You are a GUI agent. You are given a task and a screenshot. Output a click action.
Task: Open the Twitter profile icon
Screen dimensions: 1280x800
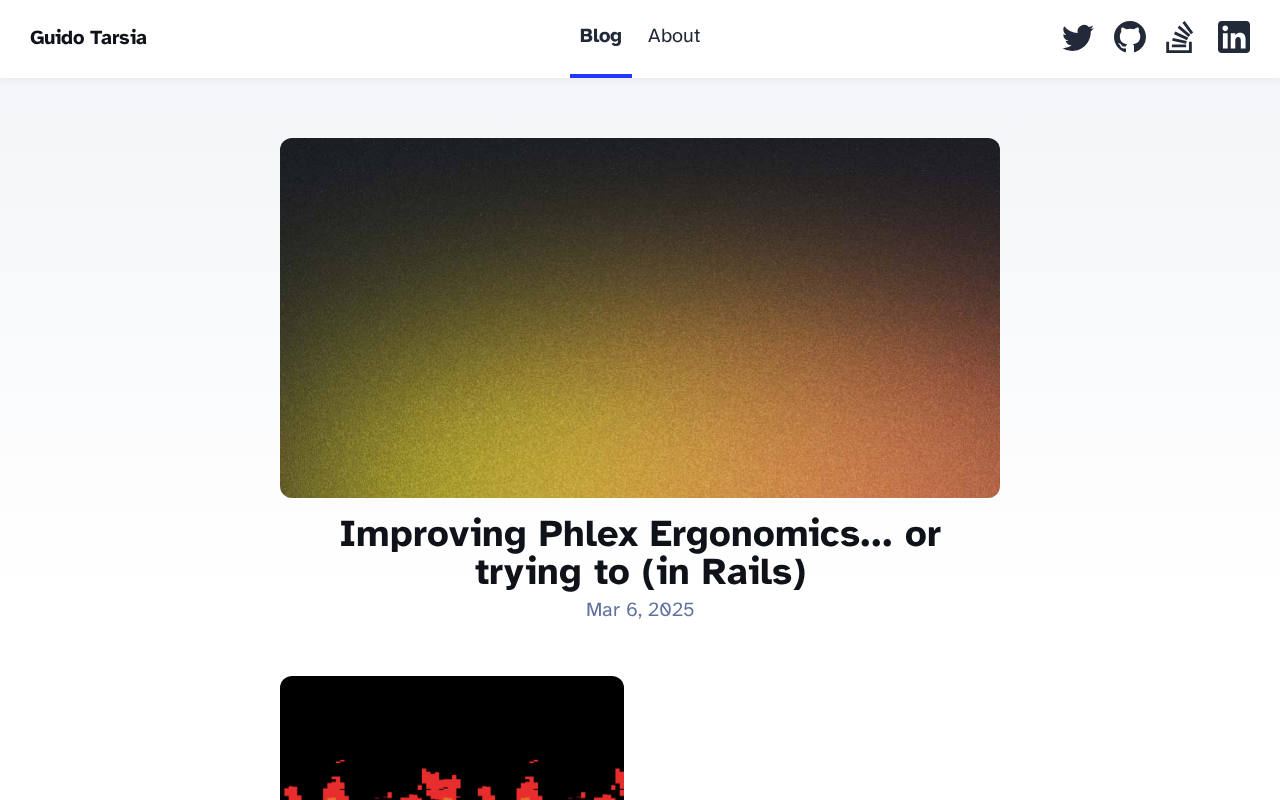(1078, 38)
